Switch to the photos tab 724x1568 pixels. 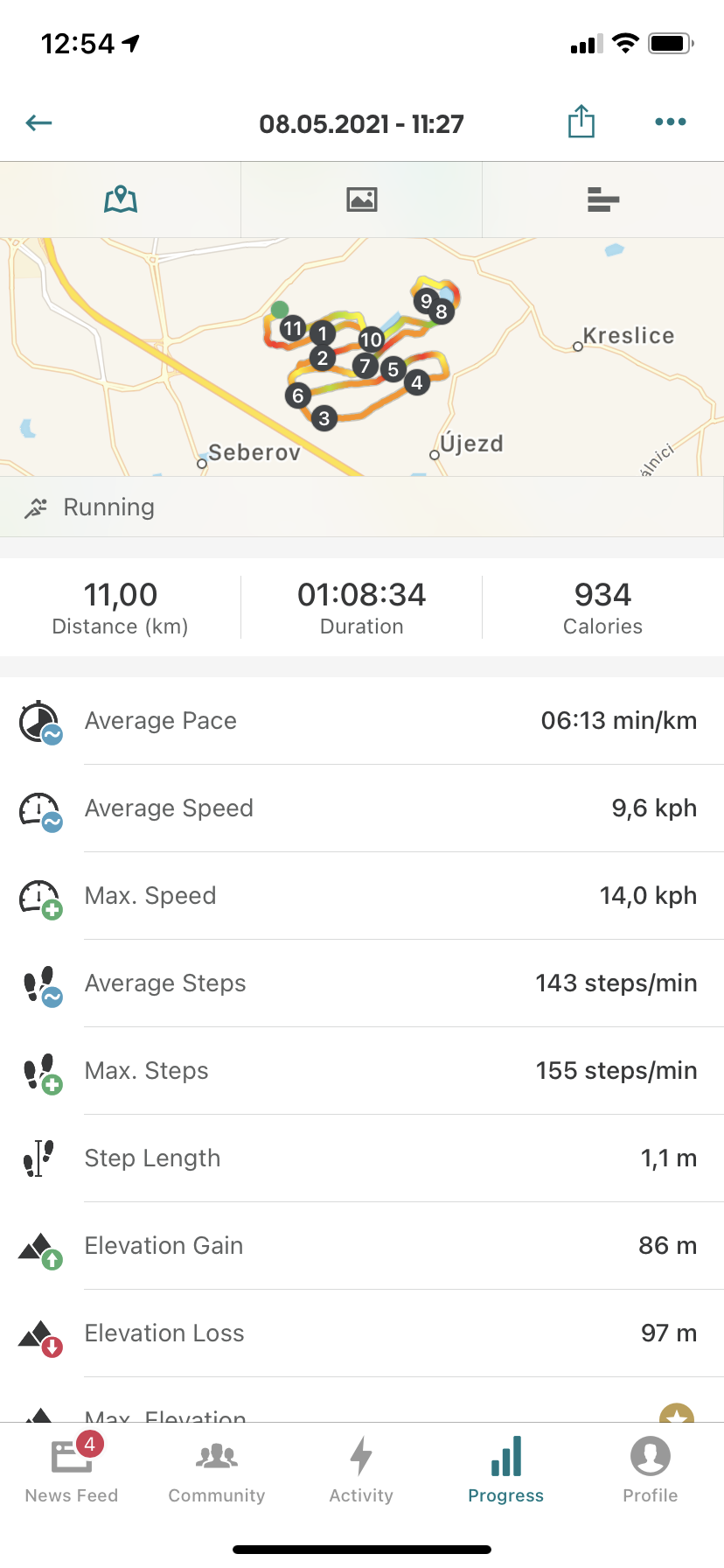point(362,199)
